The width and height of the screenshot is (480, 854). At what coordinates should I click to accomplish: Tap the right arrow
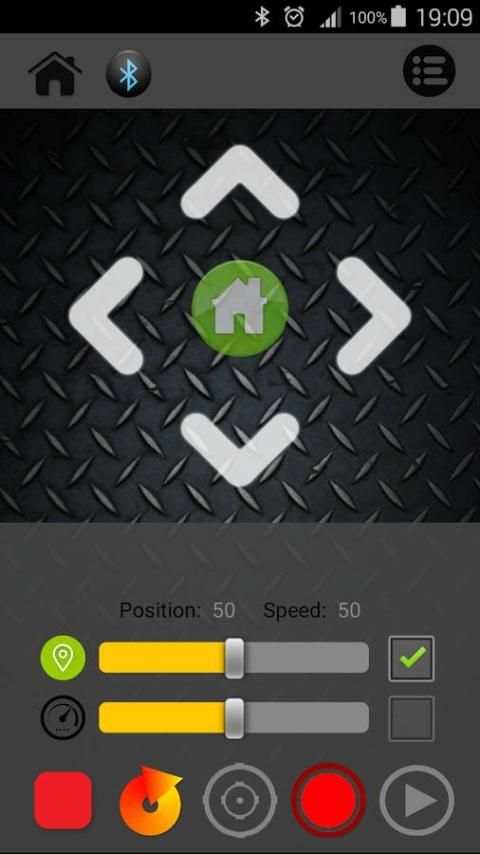(x=374, y=315)
